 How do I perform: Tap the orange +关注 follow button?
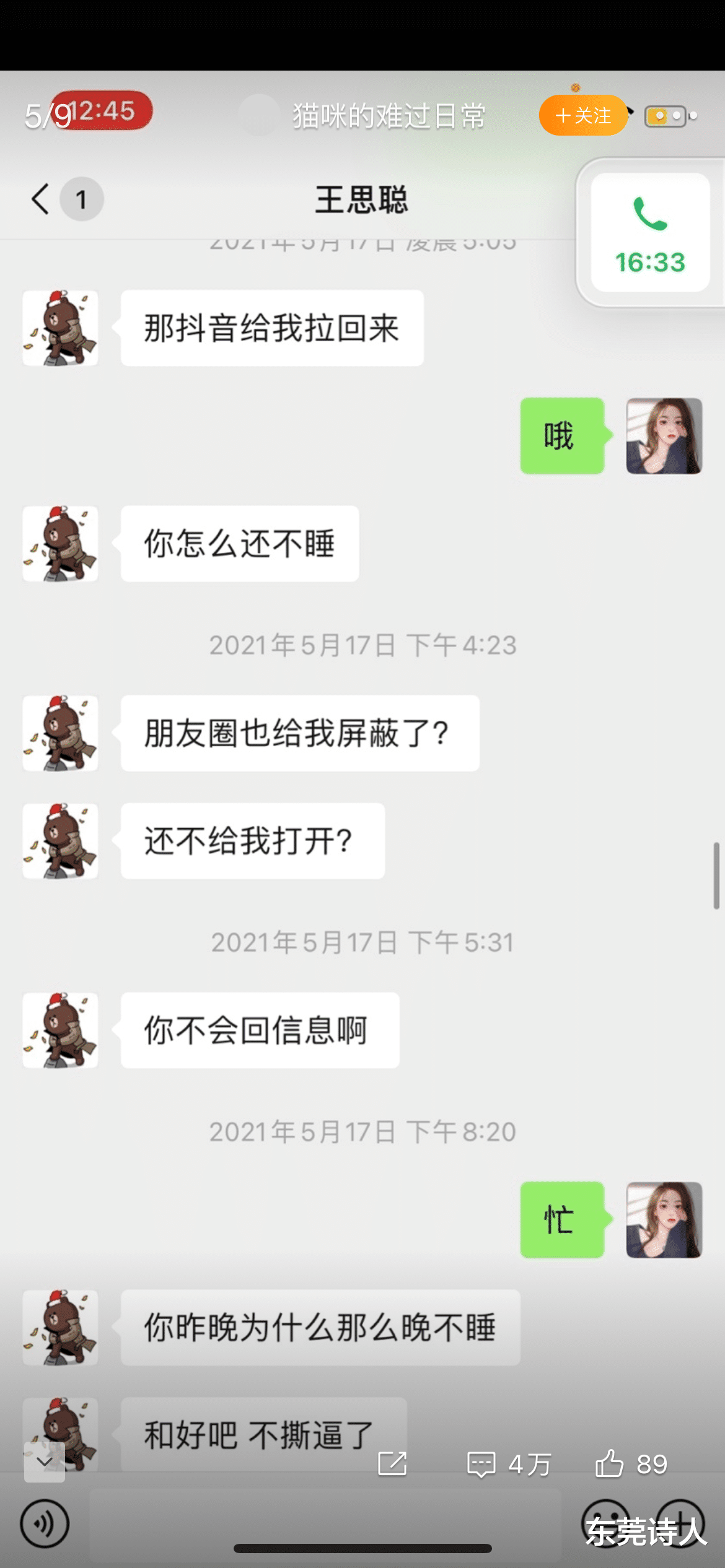tap(582, 115)
